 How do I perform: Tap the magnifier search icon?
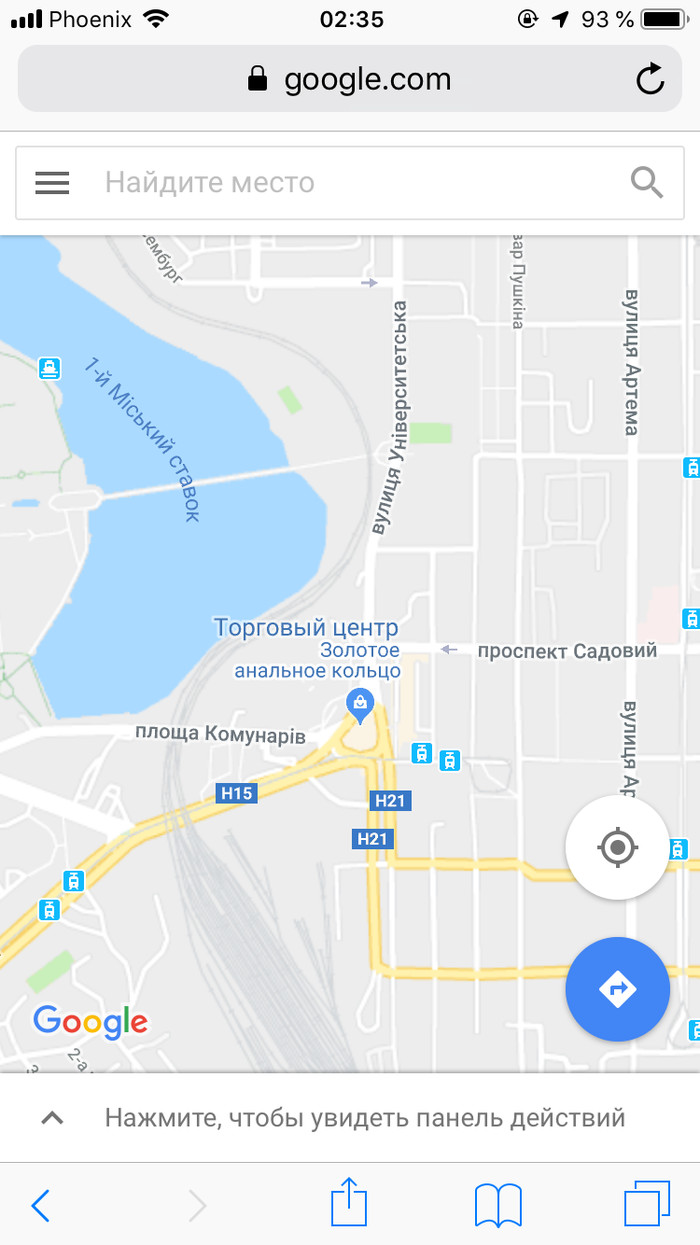[647, 183]
